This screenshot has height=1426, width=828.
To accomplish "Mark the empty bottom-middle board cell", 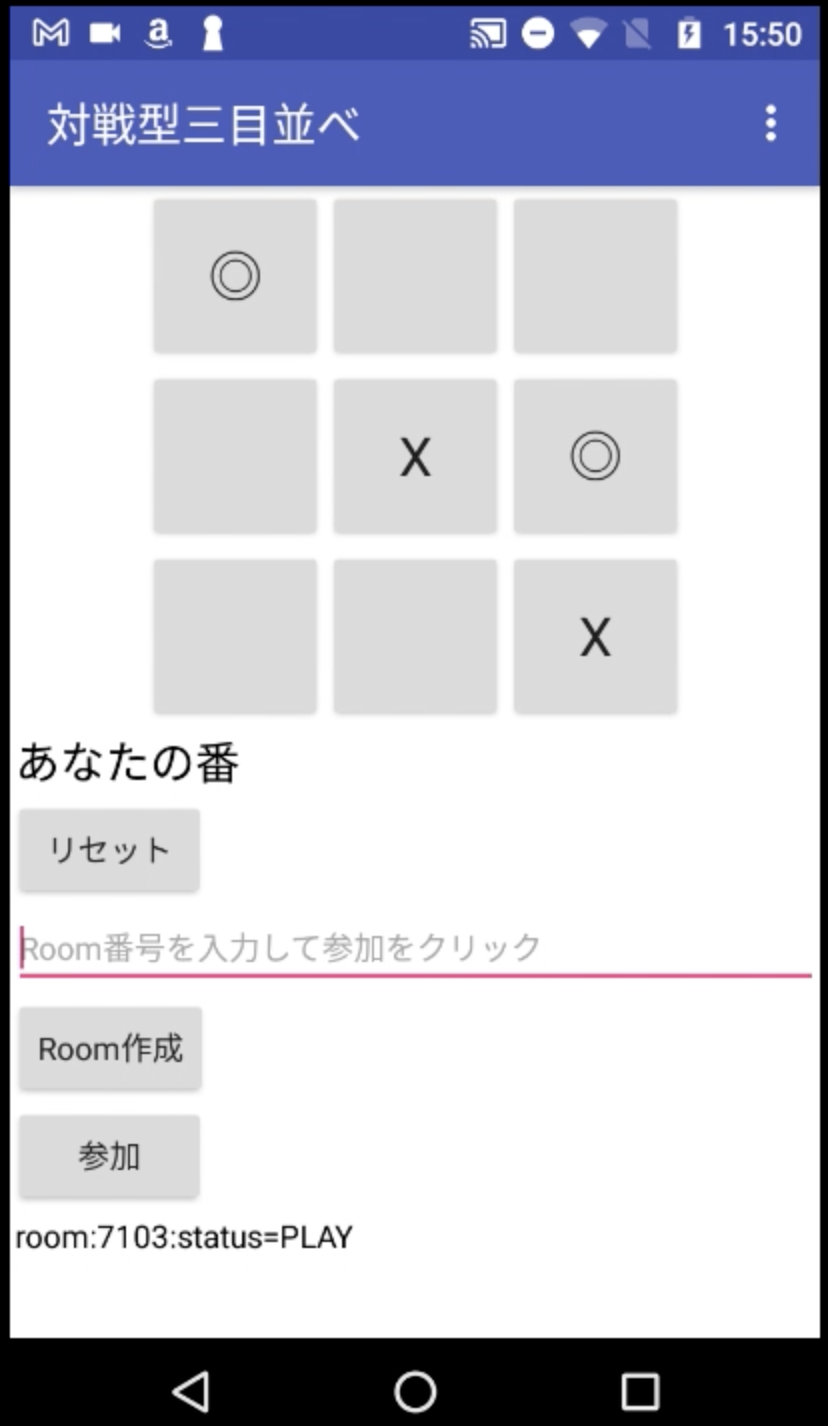I will (415, 636).
